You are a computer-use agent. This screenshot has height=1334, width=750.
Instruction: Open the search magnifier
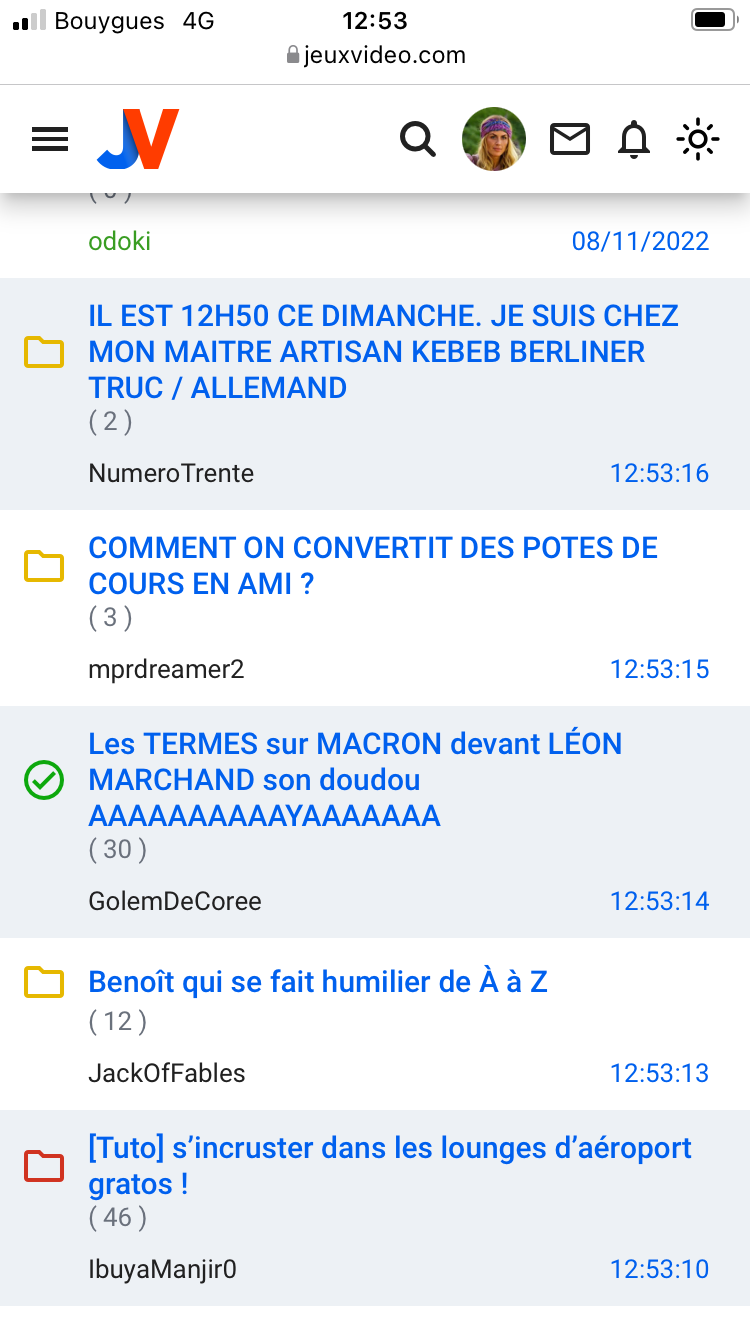418,140
